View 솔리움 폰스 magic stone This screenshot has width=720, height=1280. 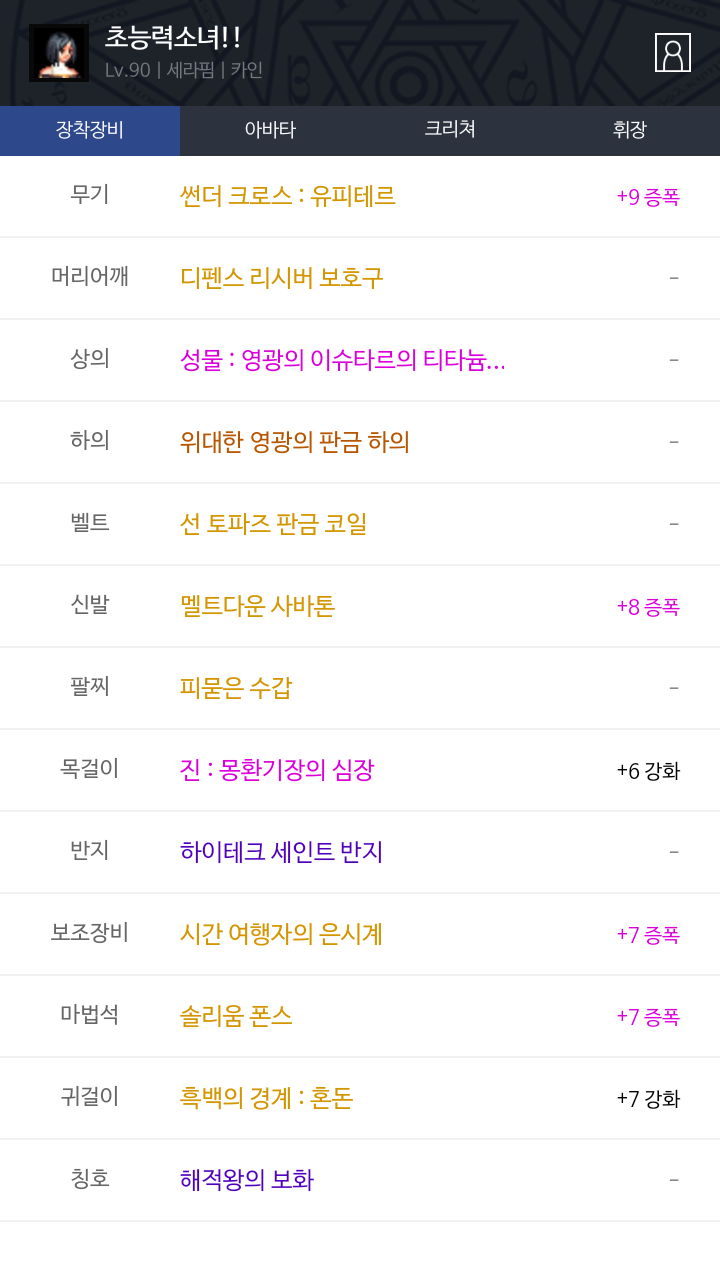(x=236, y=1016)
